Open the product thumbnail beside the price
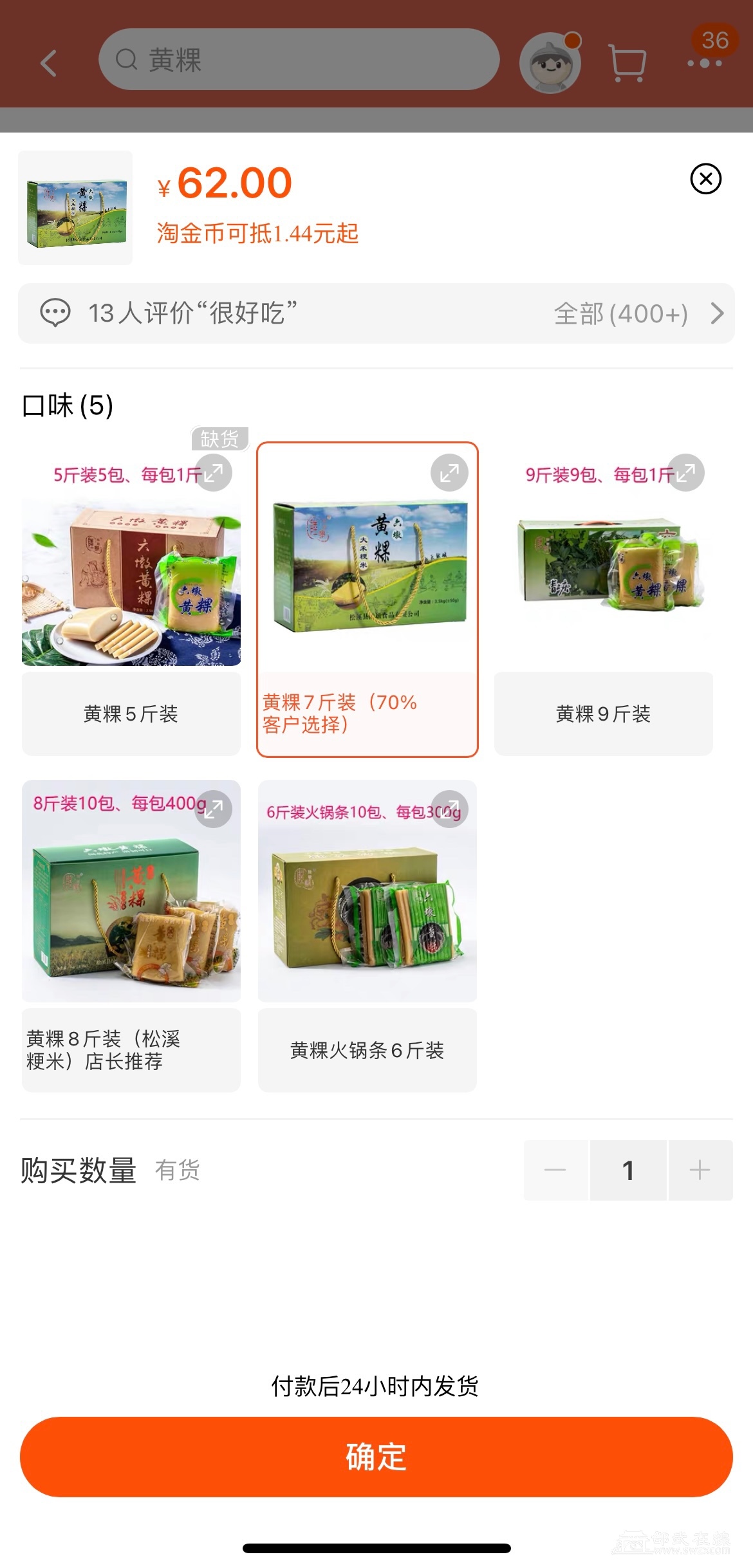The width and height of the screenshot is (753, 1568). 76,208
